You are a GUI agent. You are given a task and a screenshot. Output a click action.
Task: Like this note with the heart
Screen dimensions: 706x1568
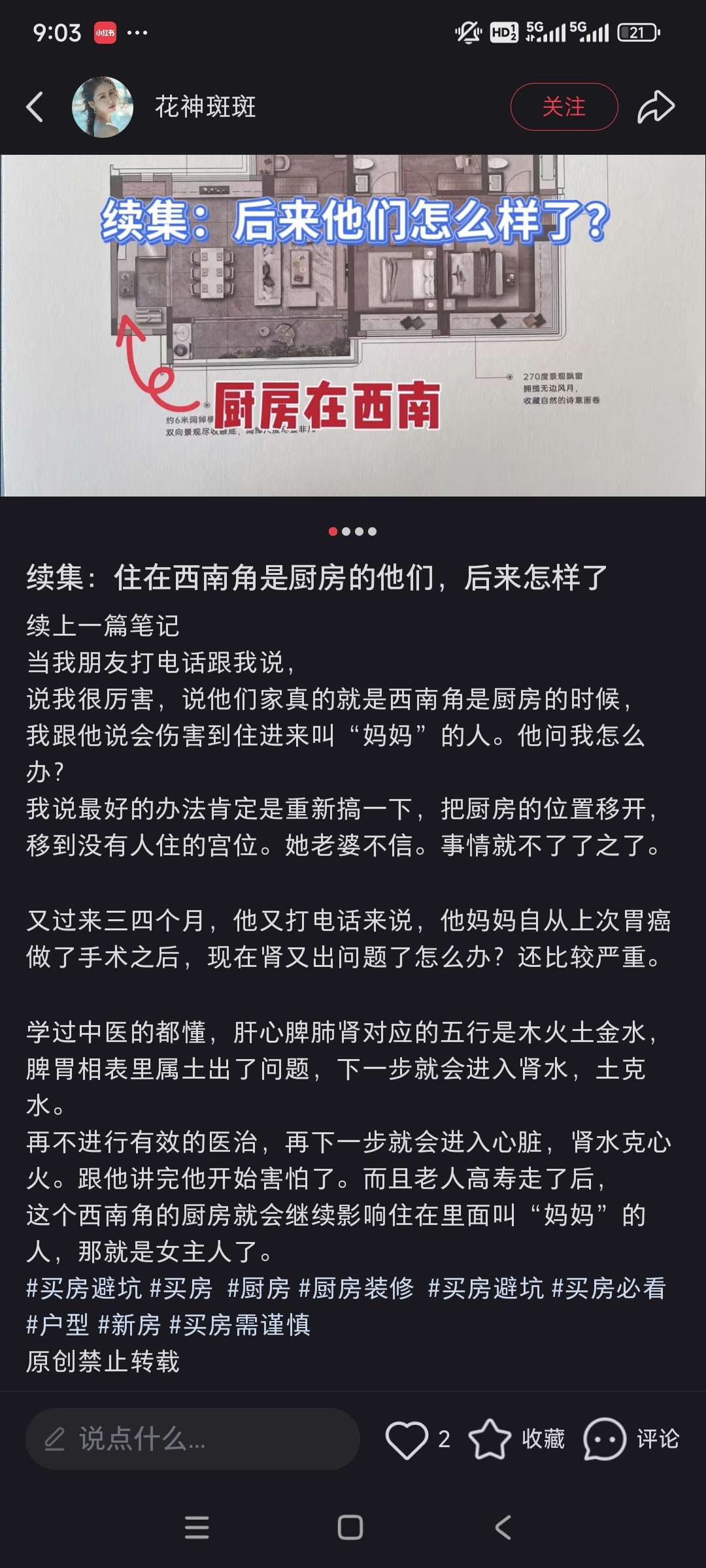pos(407,1439)
